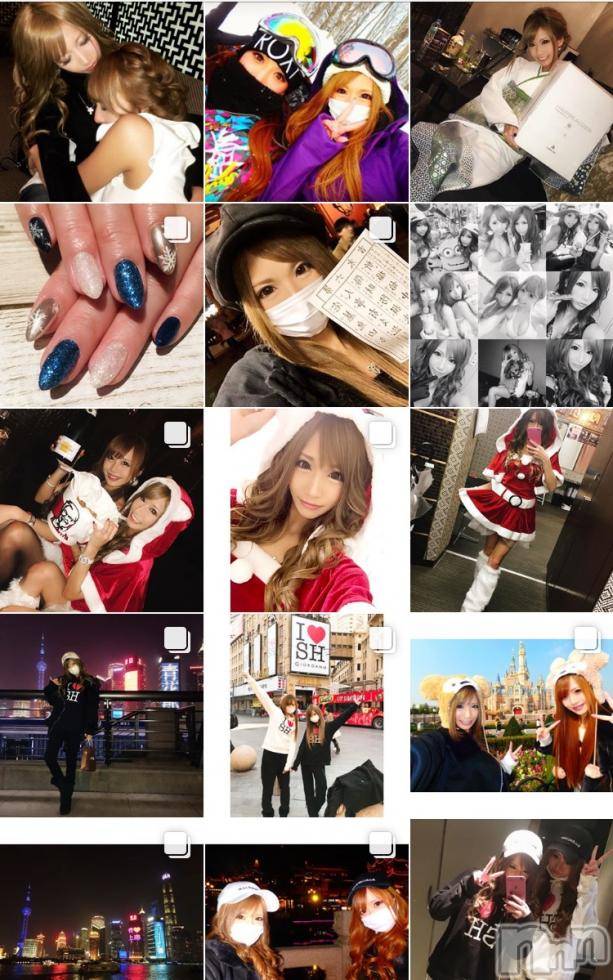Open the Santa dress mirror selfie
The image size is (613, 980).
(x=511, y=510)
